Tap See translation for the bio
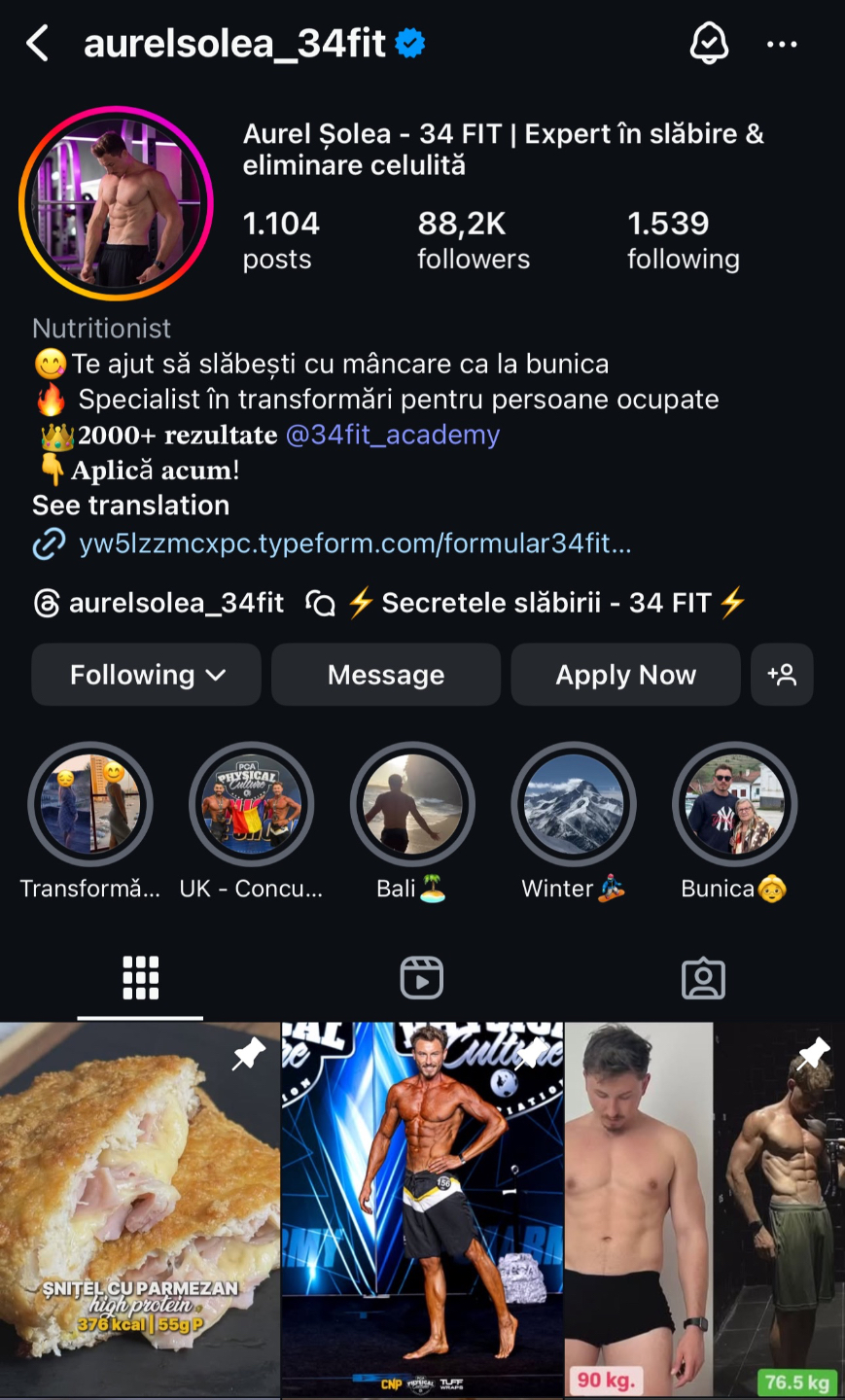 [x=131, y=506]
